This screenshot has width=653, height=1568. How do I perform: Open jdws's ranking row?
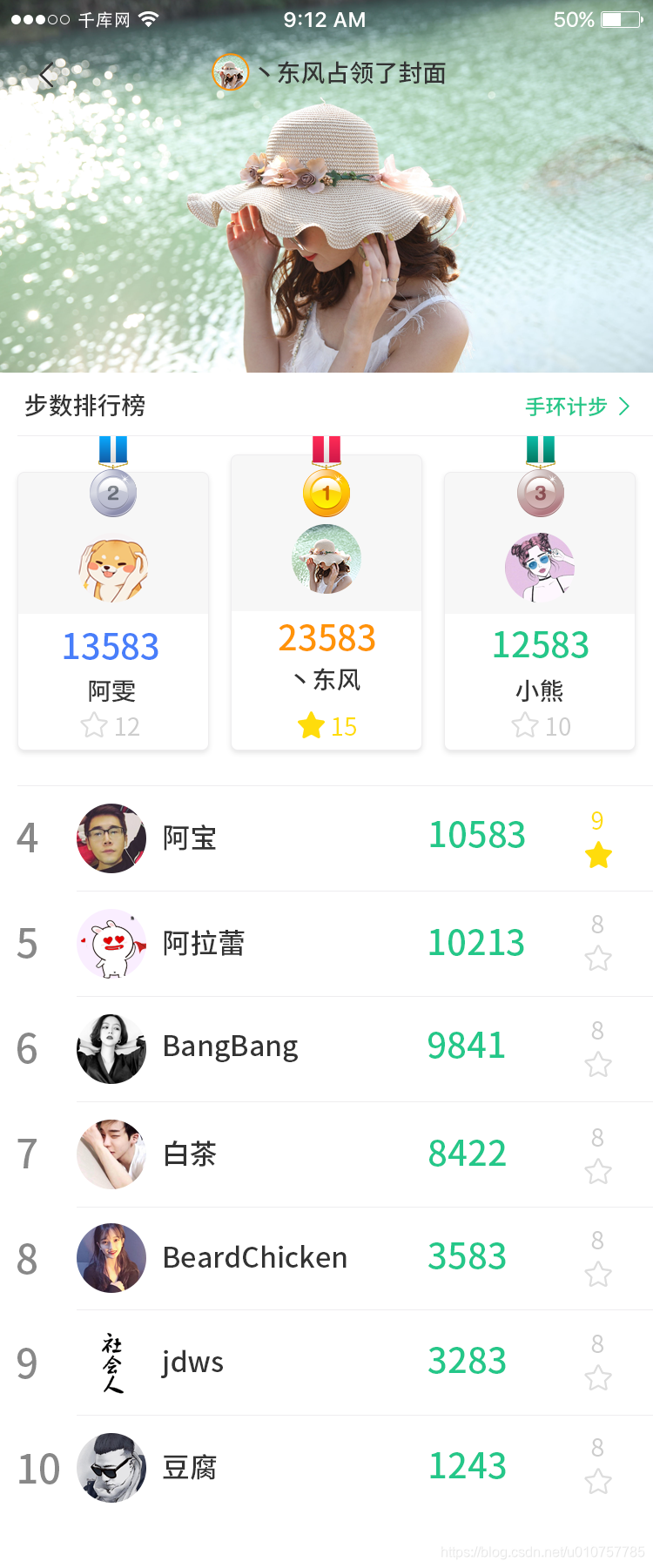(x=326, y=1363)
